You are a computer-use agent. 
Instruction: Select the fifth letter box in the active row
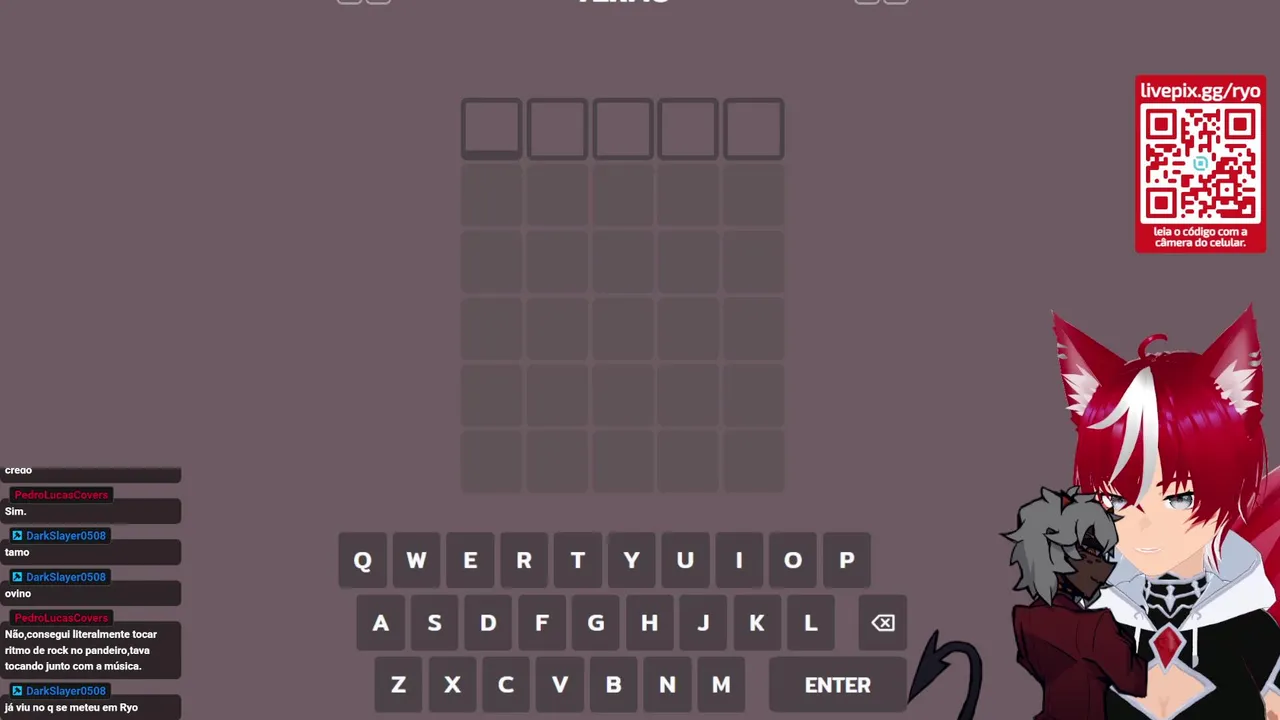tap(754, 128)
